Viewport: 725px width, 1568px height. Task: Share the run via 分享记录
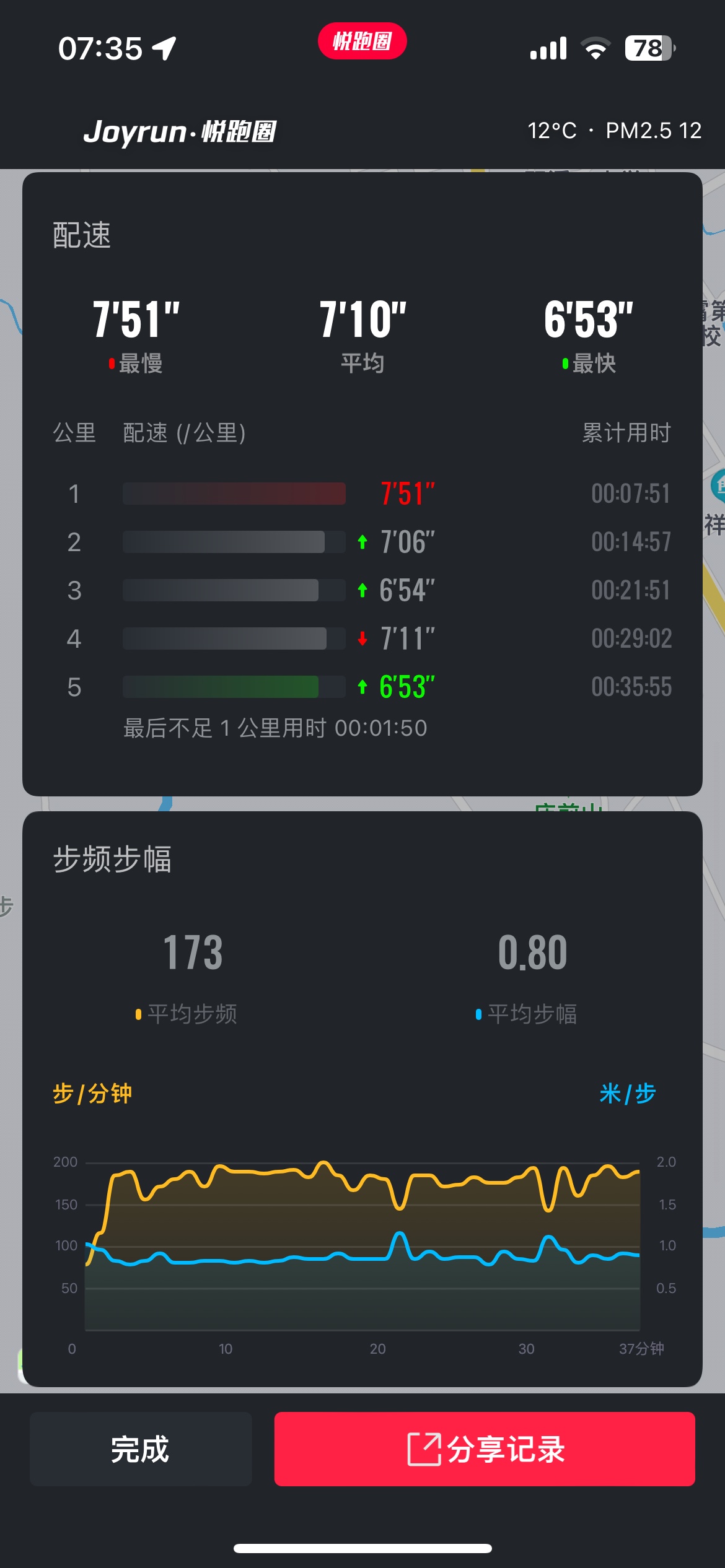(x=485, y=1449)
